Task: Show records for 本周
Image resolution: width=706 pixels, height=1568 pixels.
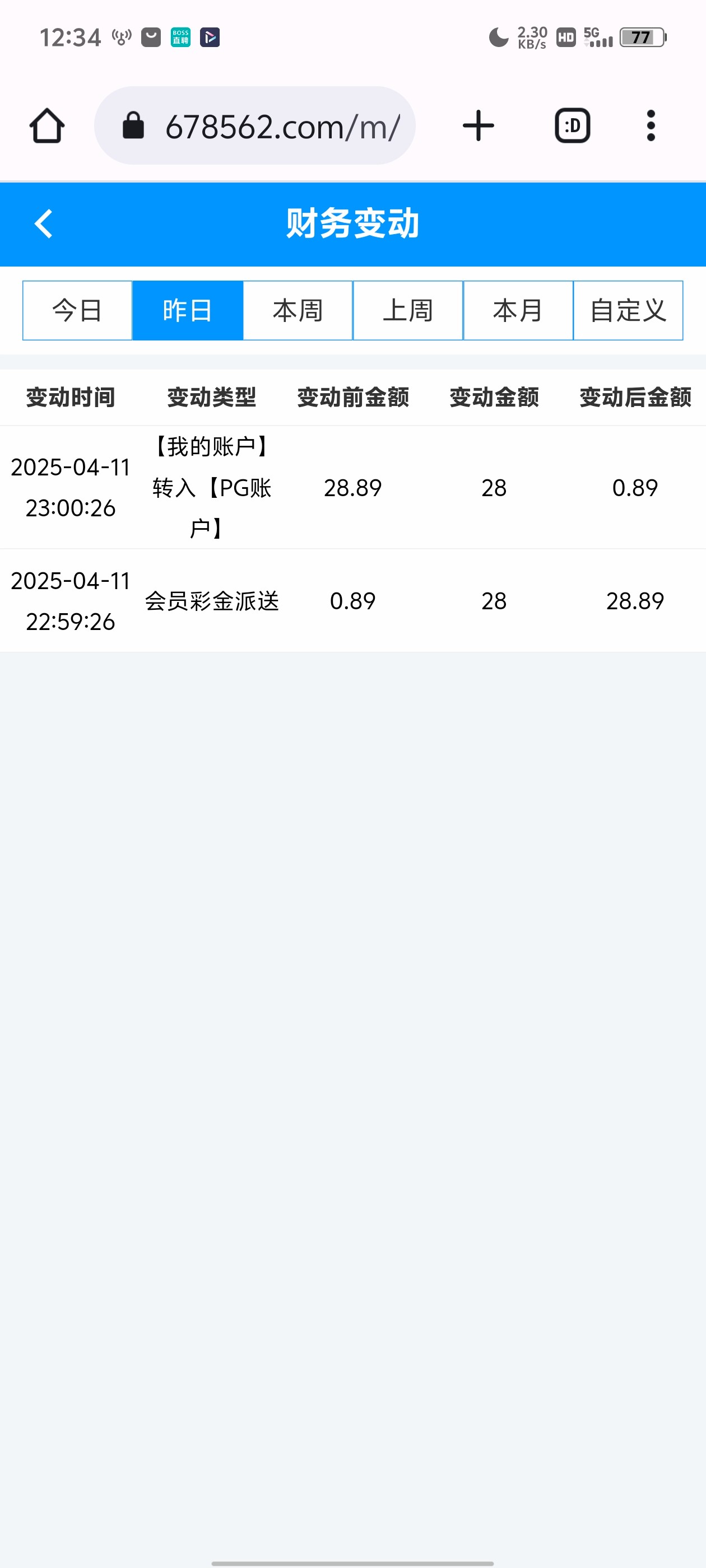Action: click(x=298, y=310)
